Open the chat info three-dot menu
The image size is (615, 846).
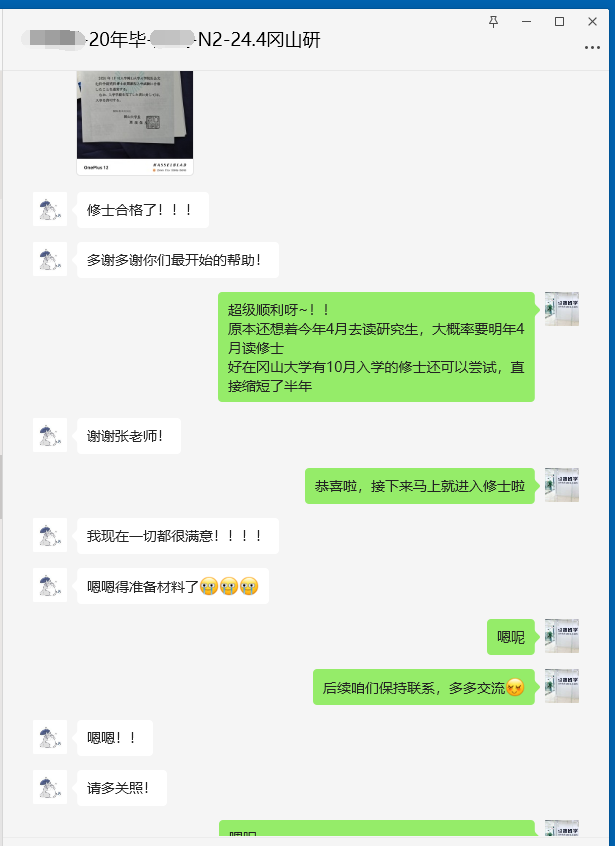pos(592,47)
